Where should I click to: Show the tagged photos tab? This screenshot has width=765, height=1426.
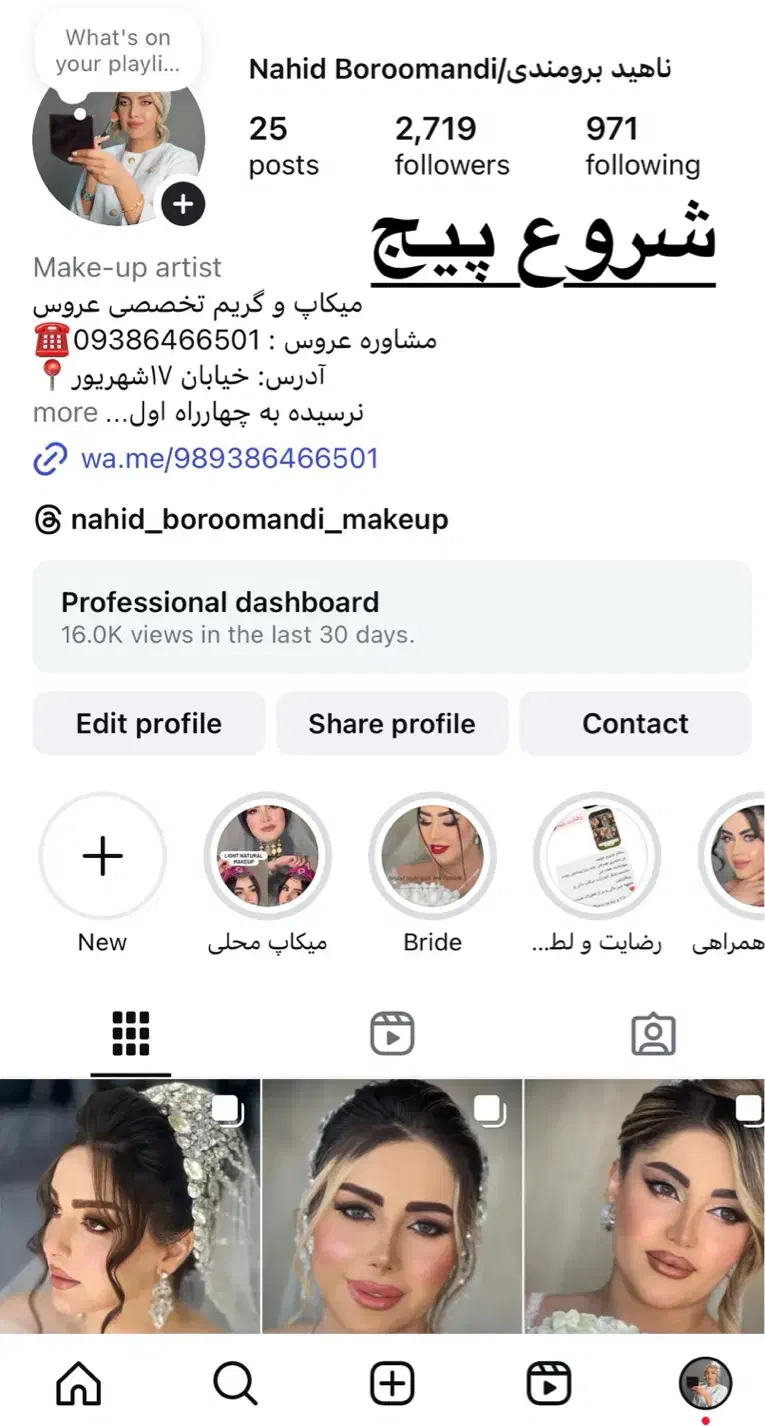[653, 1034]
